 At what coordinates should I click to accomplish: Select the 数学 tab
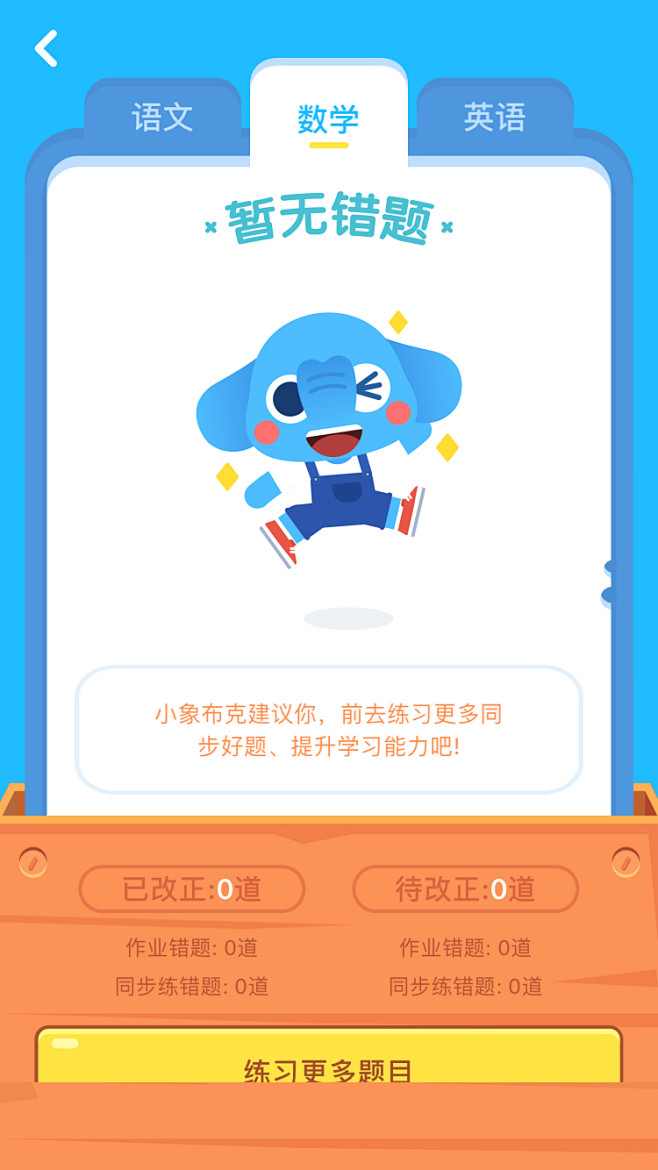[328, 120]
